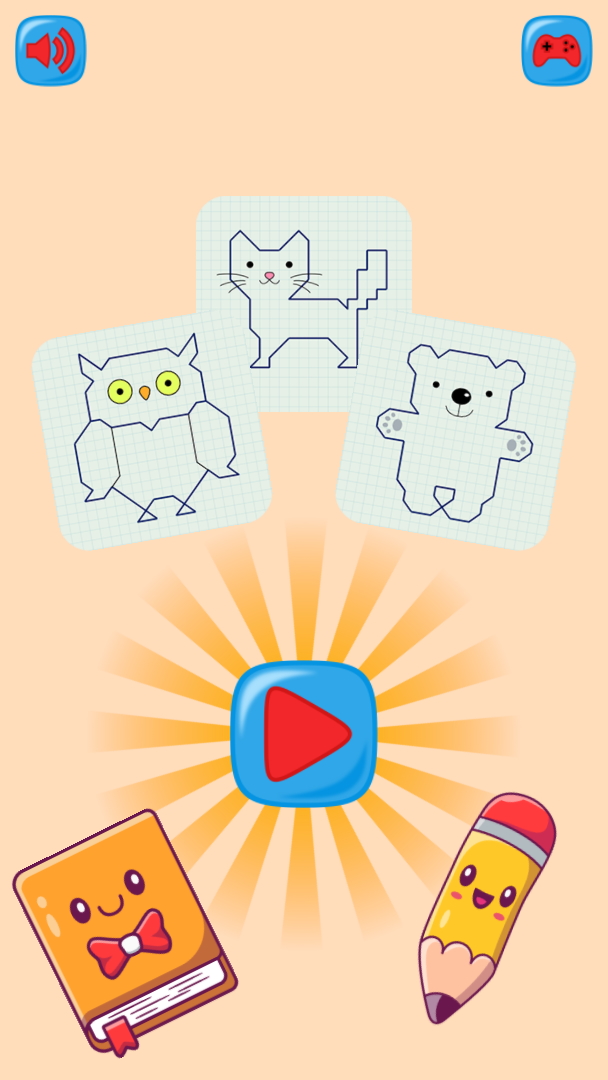Open the gamepad more games button
Screen dimensions: 608x1080
click(x=557, y=50)
